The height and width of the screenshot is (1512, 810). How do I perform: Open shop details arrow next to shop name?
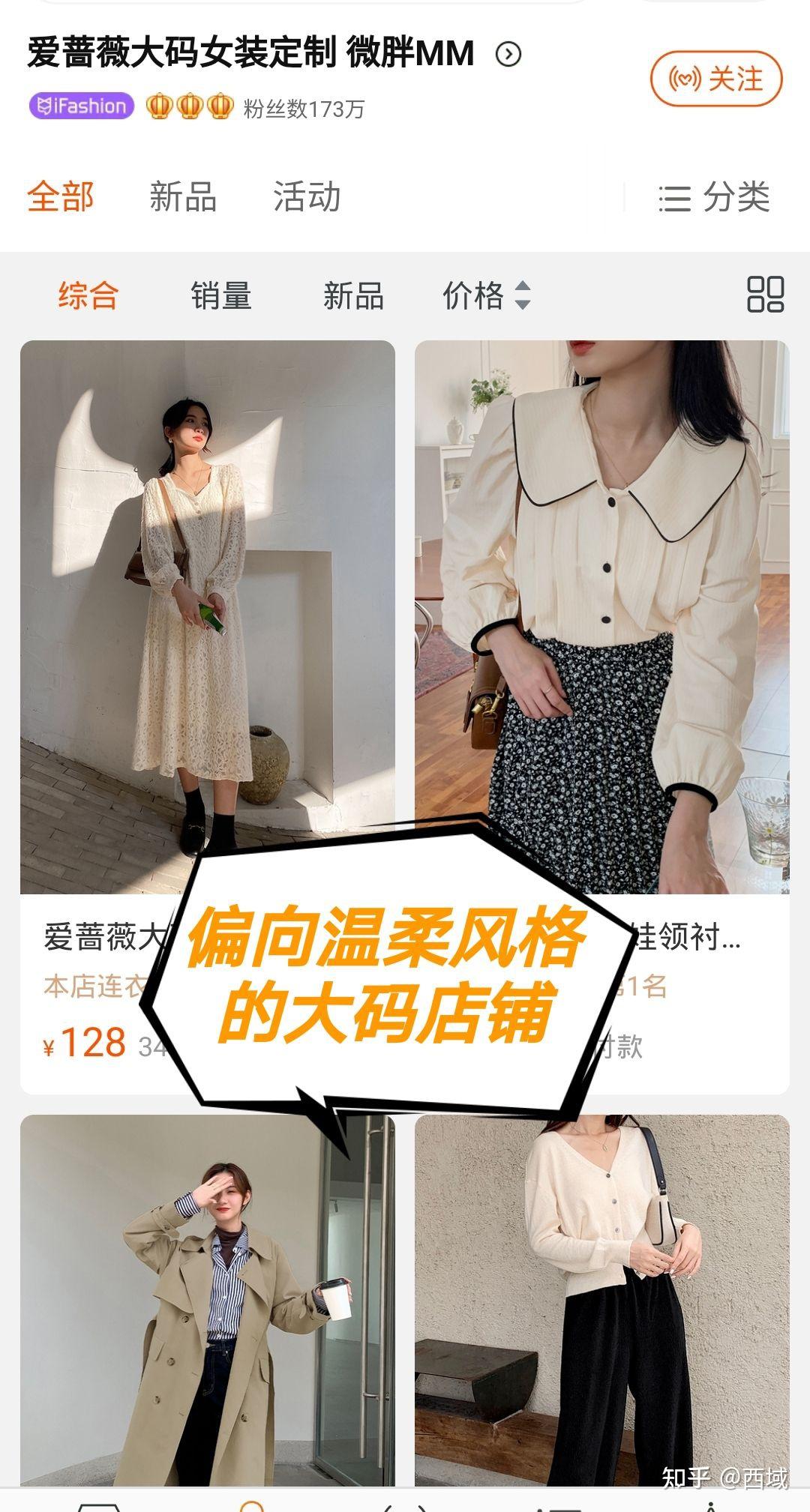(x=508, y=54)
